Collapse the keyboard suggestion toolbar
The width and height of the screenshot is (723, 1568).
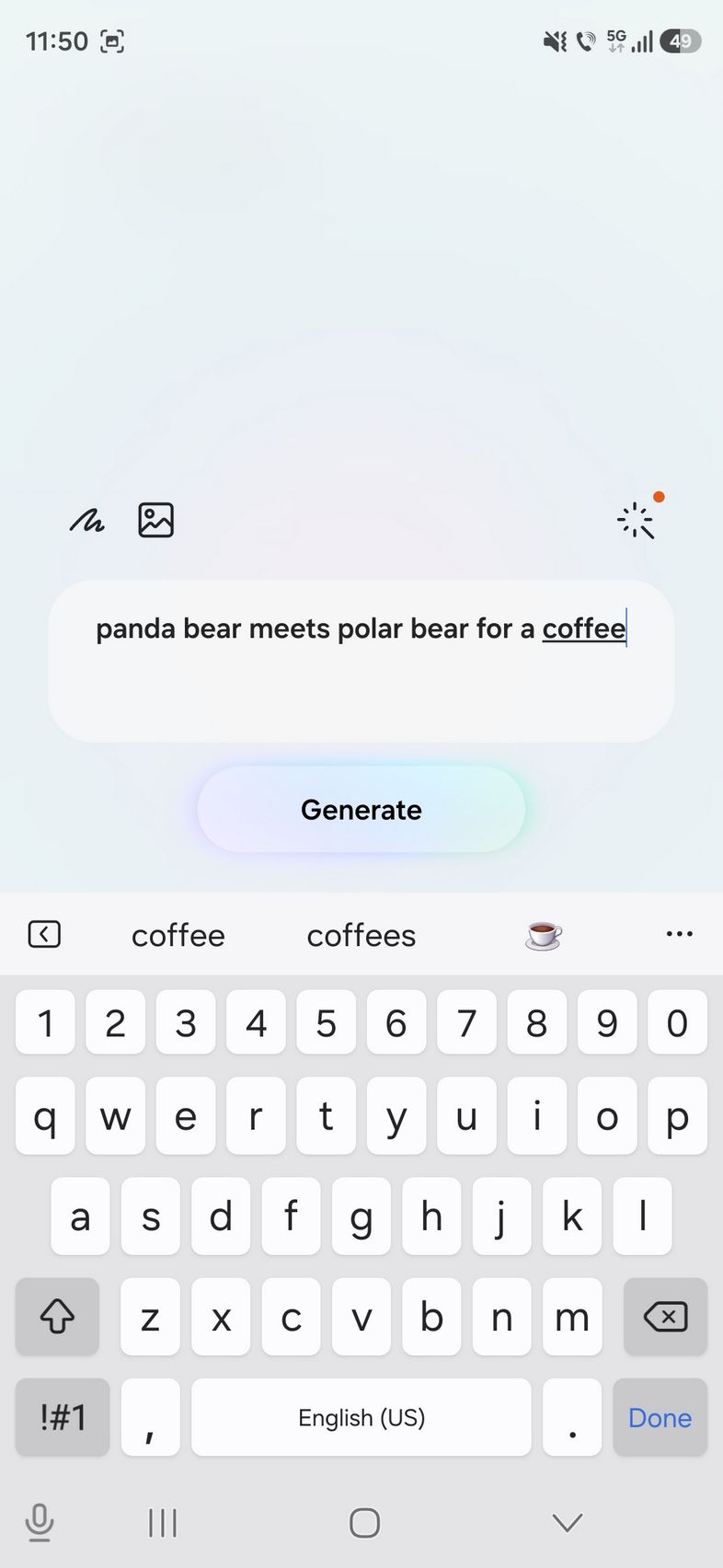point(44,935)
